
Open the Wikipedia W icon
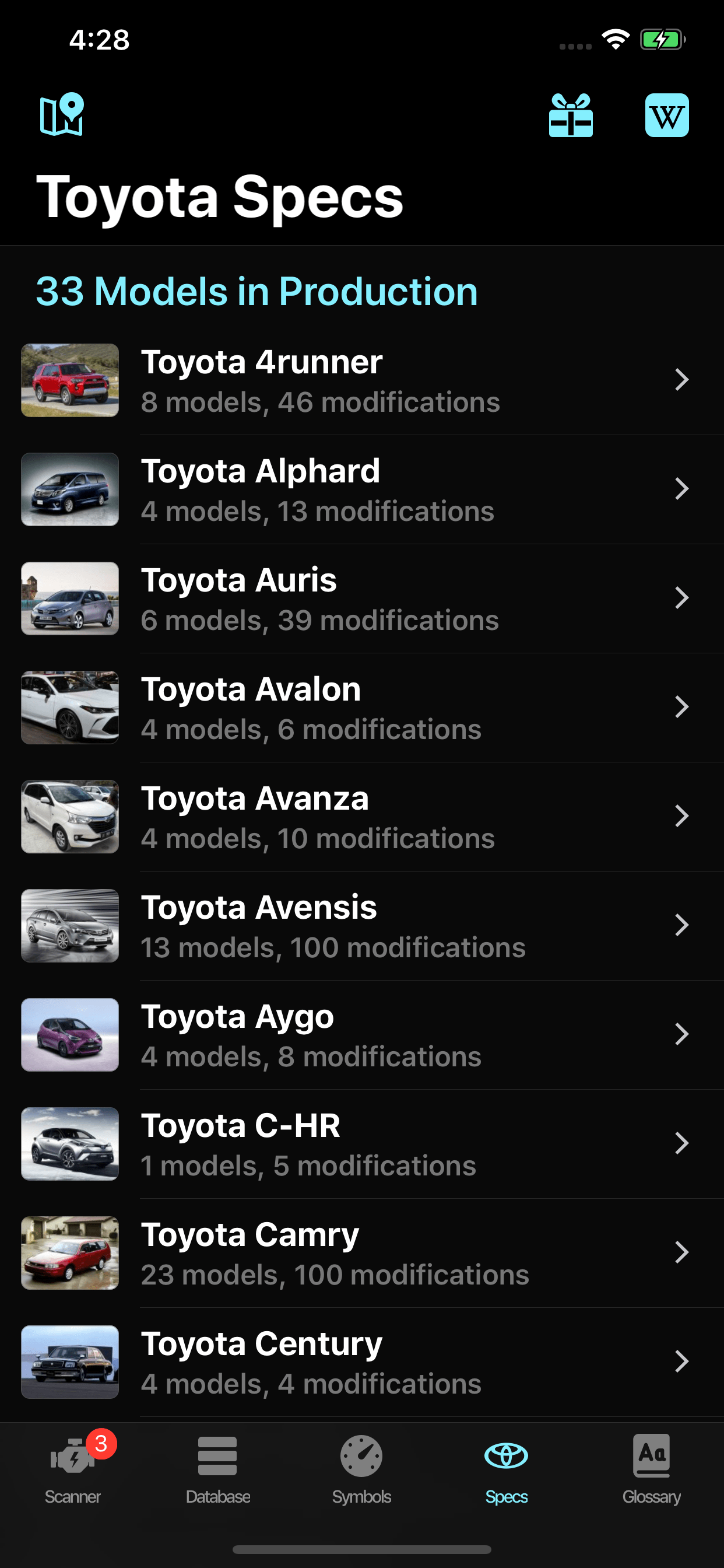(x=667, y=115)
